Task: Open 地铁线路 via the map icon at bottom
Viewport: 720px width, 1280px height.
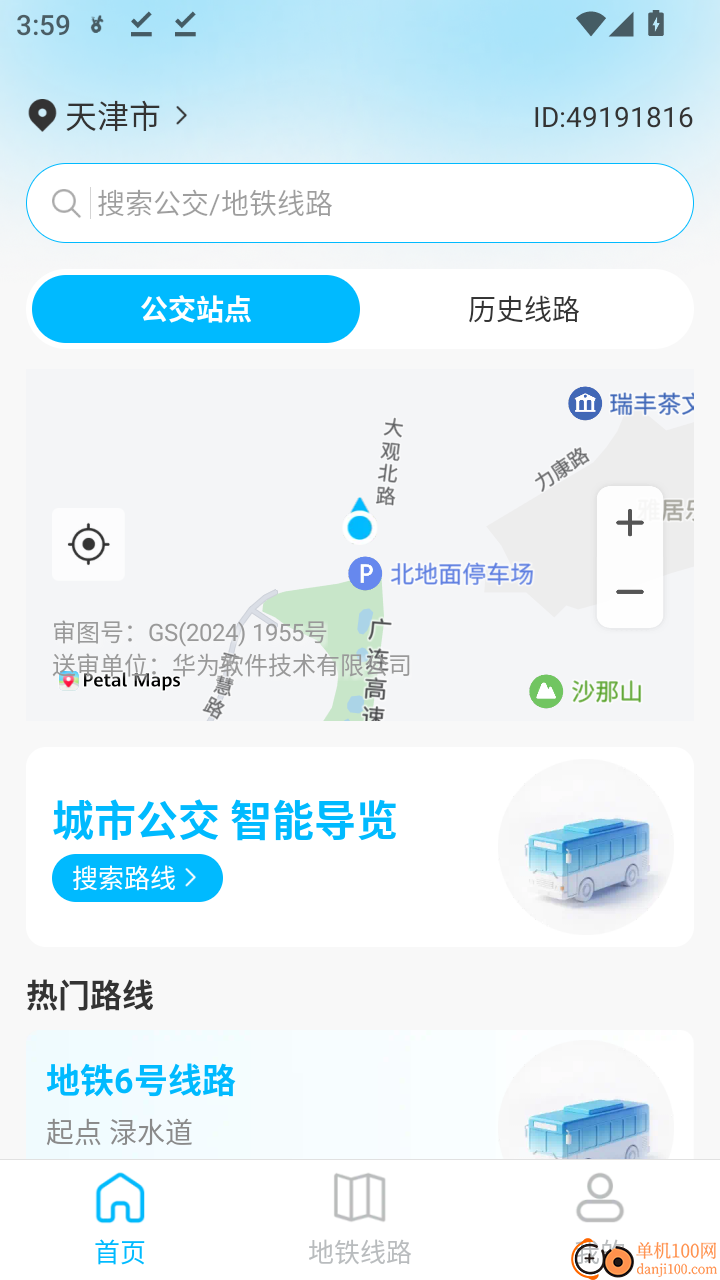Action: click(x=360, y=1196)
